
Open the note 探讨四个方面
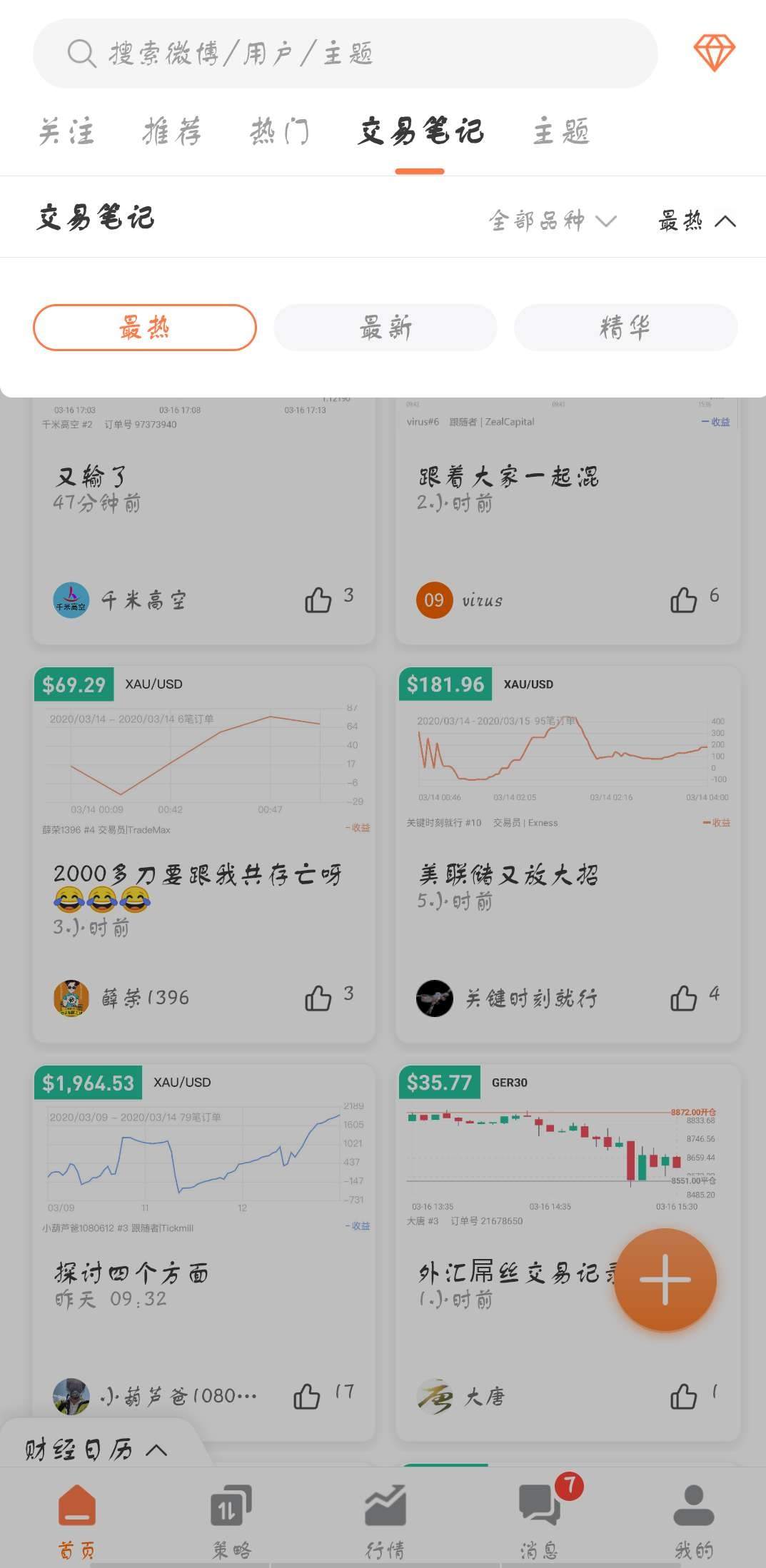click(132, 1273)
